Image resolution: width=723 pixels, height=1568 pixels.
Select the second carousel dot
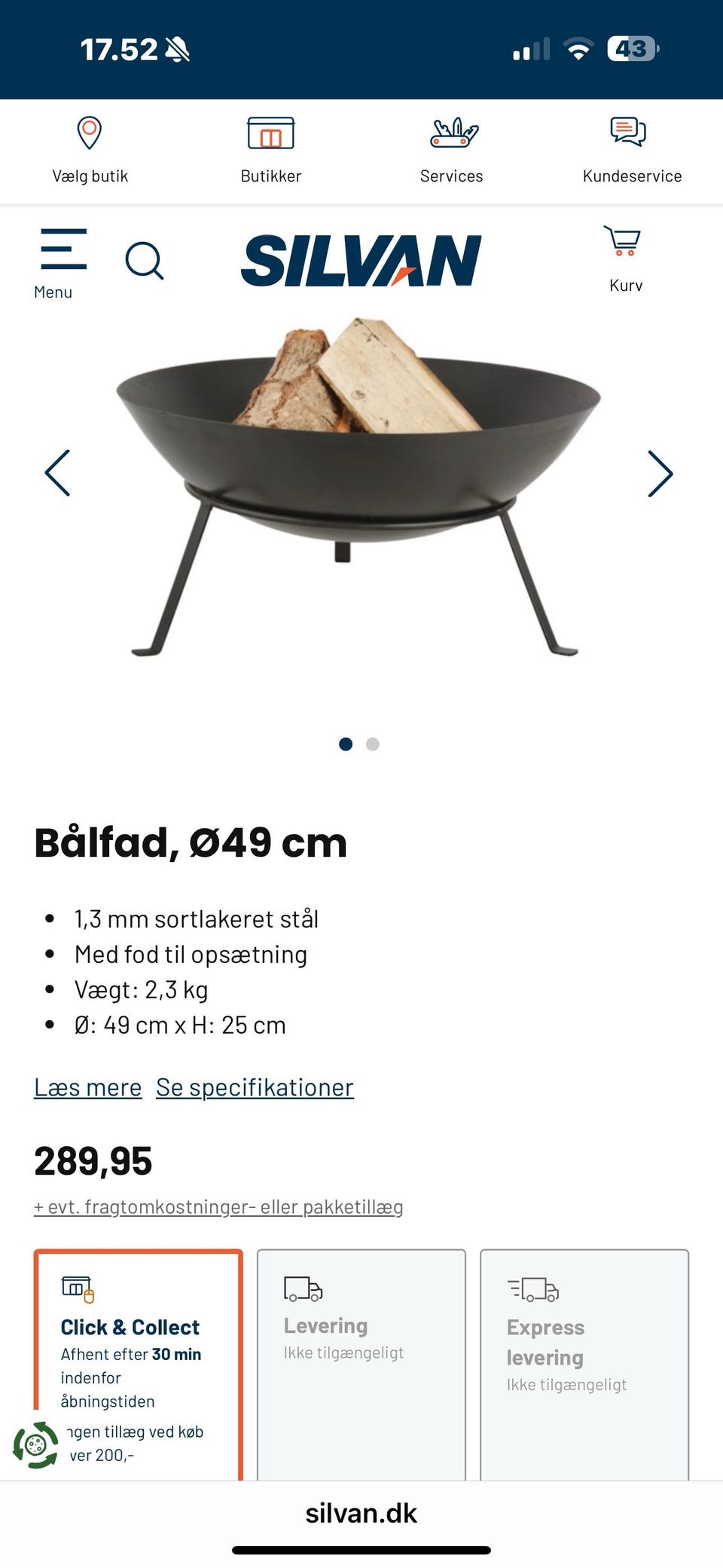372,744
